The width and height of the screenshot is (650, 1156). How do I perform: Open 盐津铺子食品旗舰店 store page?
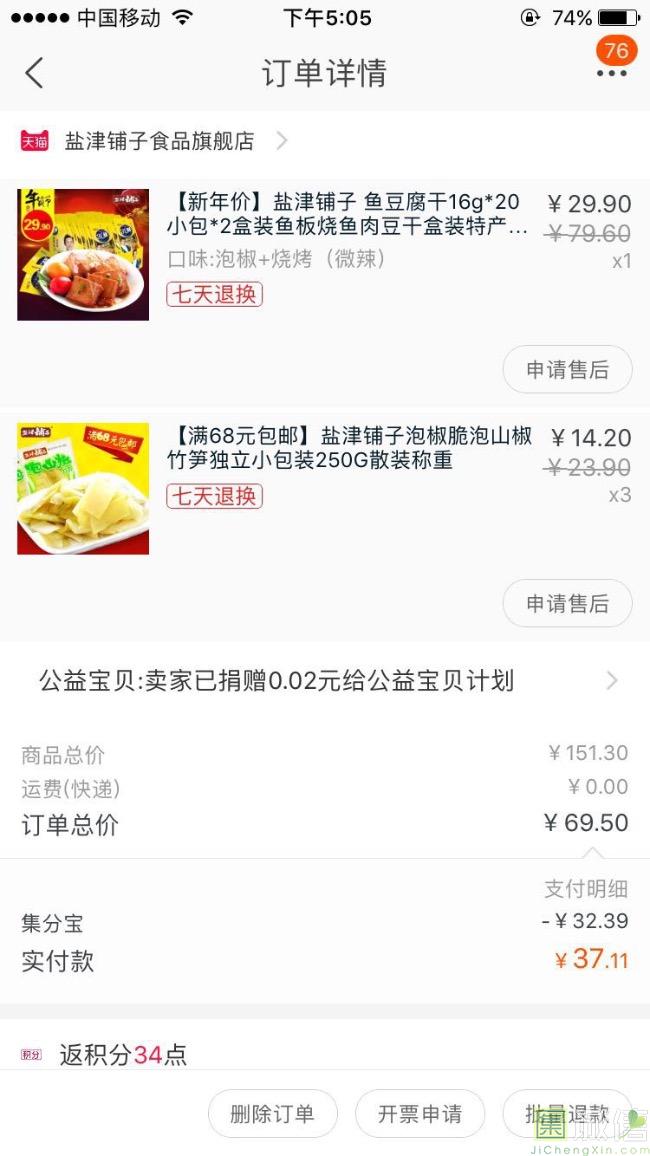pyautogui.click(x=160, y=141)
